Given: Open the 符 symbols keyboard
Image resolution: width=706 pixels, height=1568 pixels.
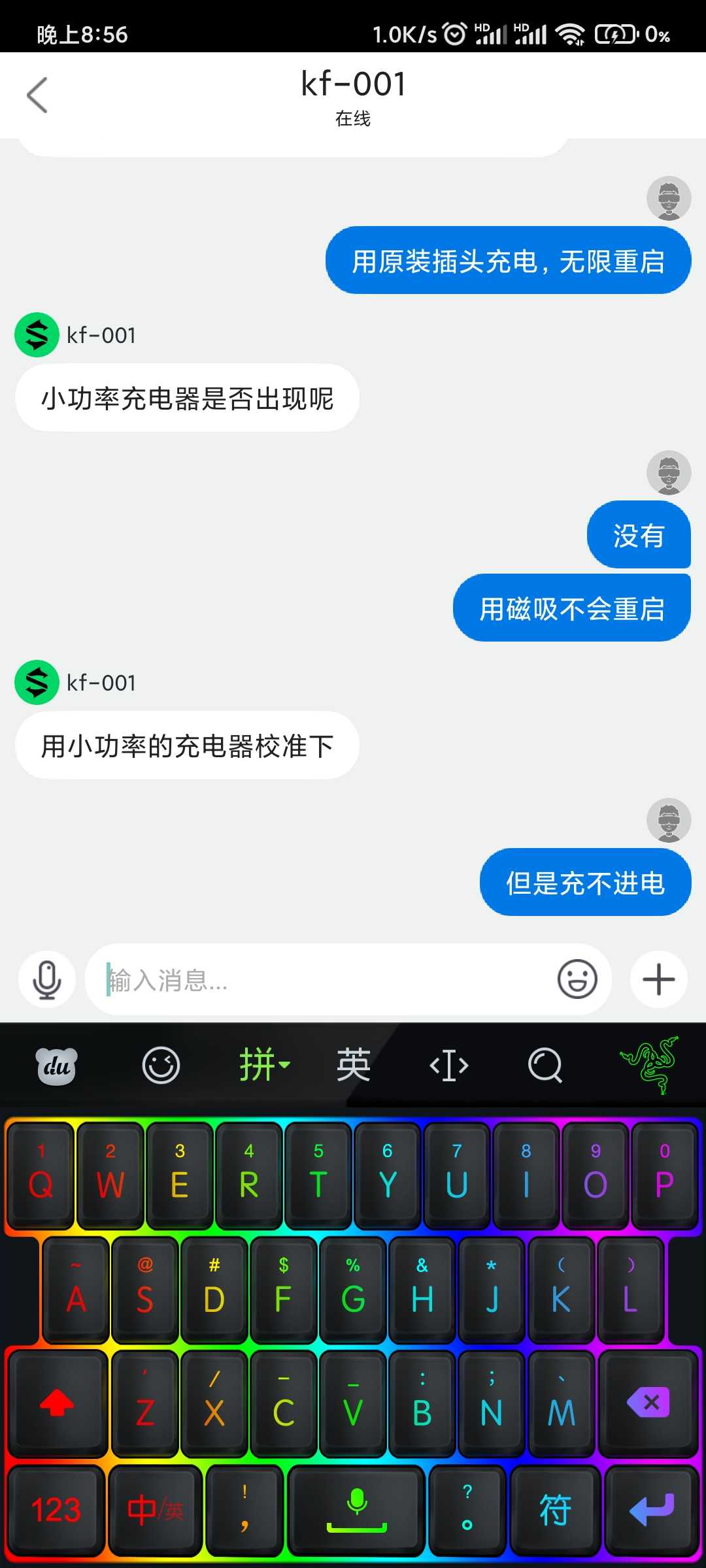Looking at the screenshot, I should coord(555,1510).
